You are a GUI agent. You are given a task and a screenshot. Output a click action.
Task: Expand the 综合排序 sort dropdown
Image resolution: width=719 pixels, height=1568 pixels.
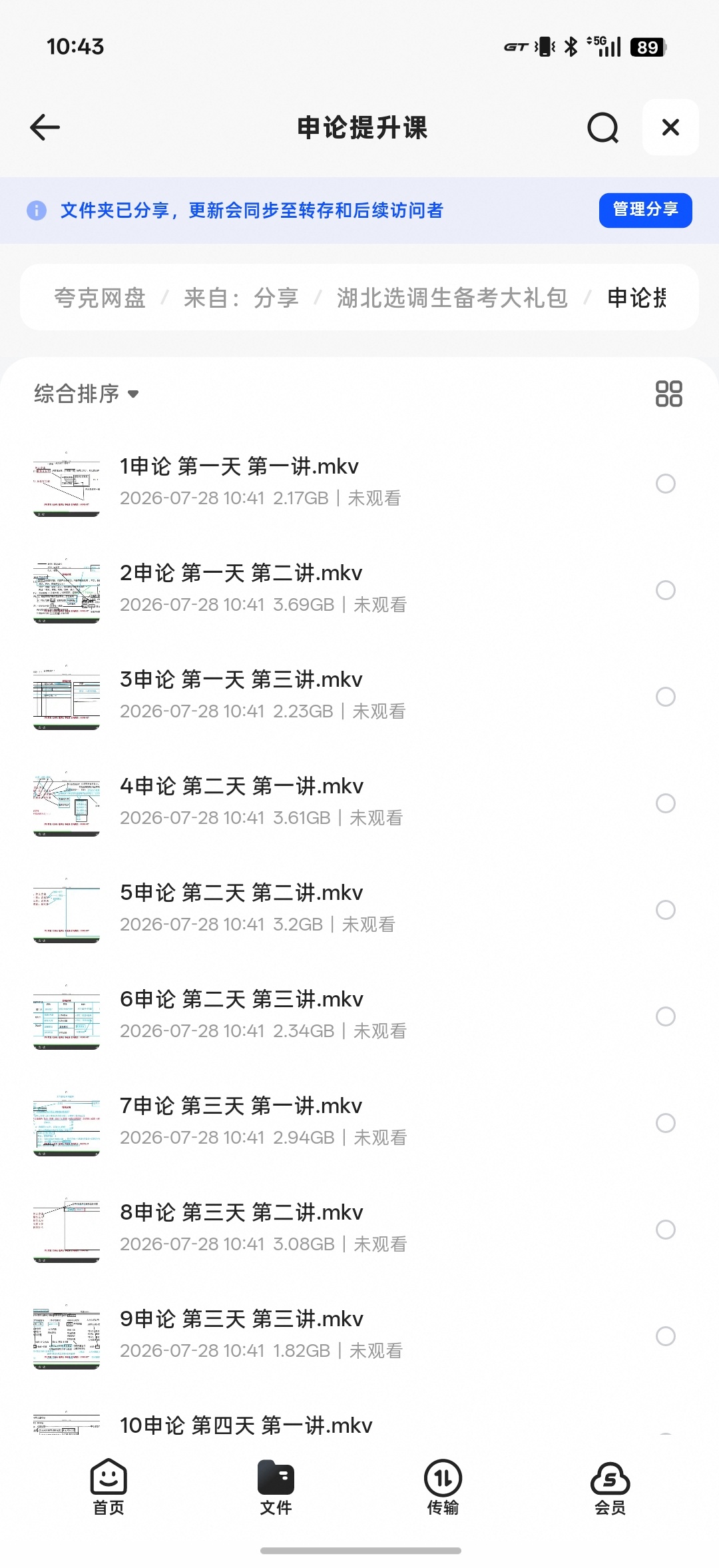click(87, 394)
